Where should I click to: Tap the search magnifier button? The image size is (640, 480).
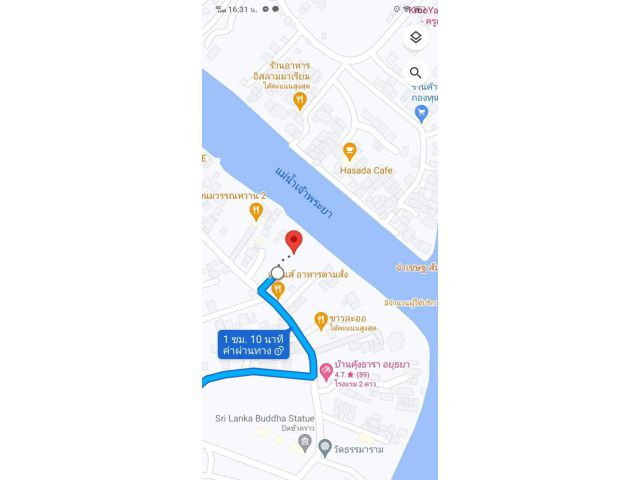[416, 73]
